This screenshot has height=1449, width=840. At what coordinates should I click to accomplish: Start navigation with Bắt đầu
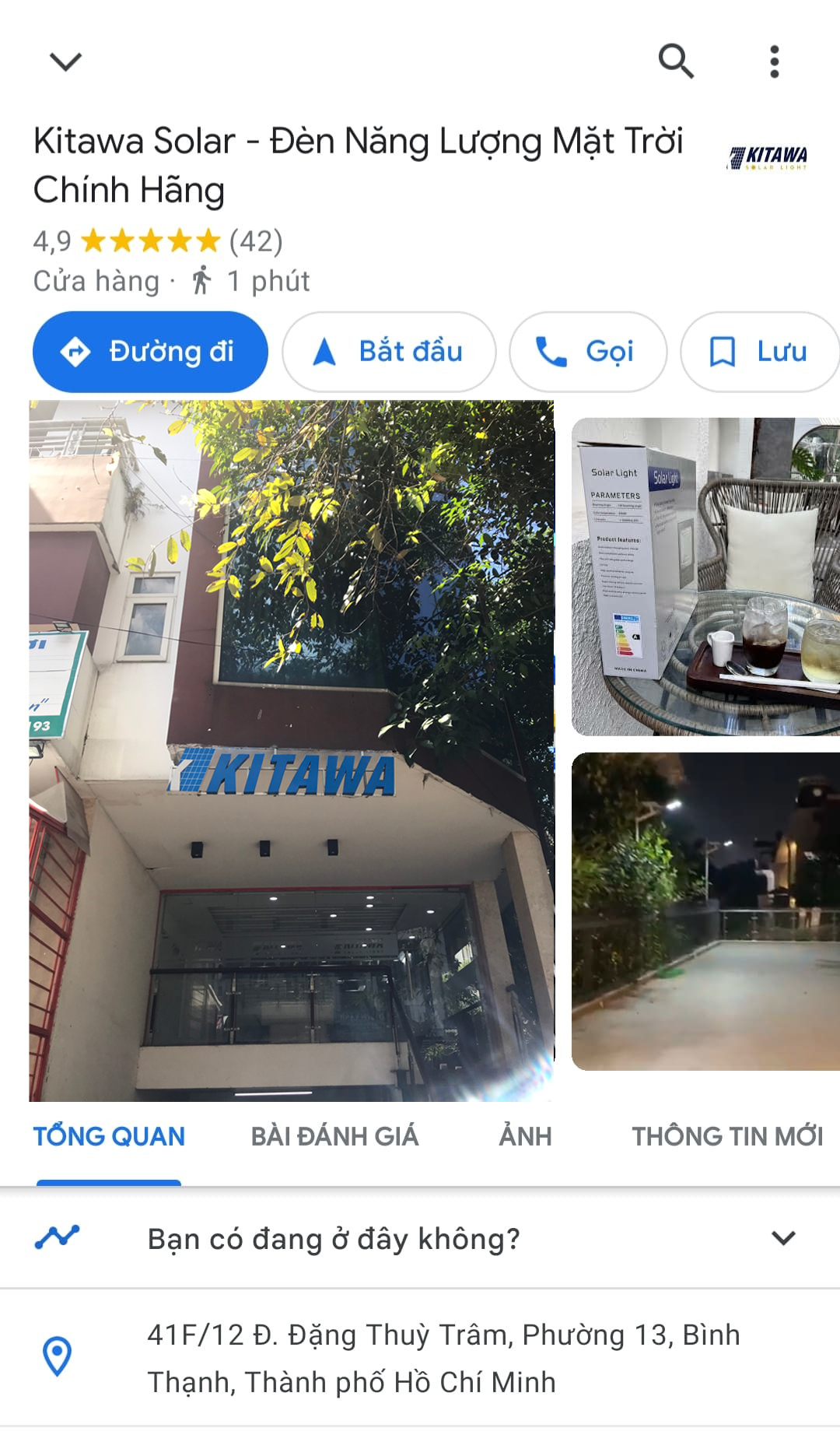[389, 352]
